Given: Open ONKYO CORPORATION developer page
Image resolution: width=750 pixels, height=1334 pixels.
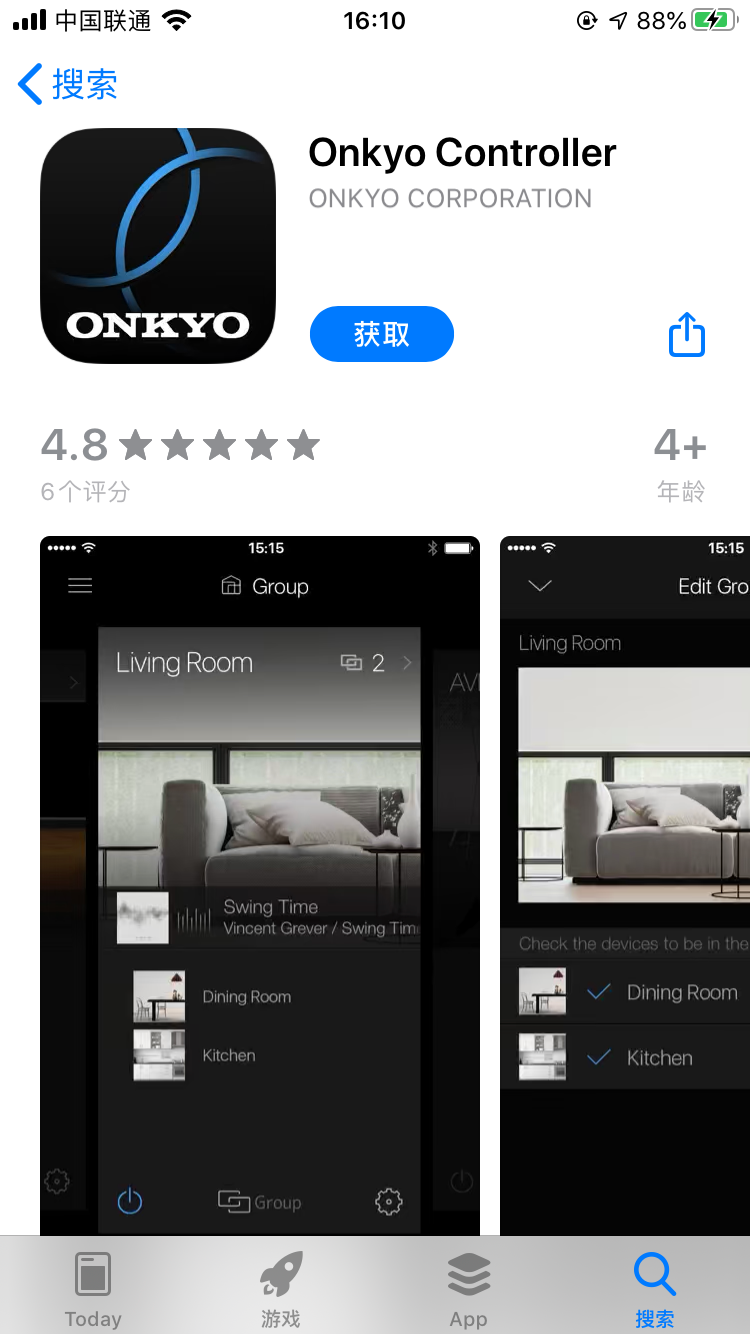Looking at the screenshot, I should (450, 198).
